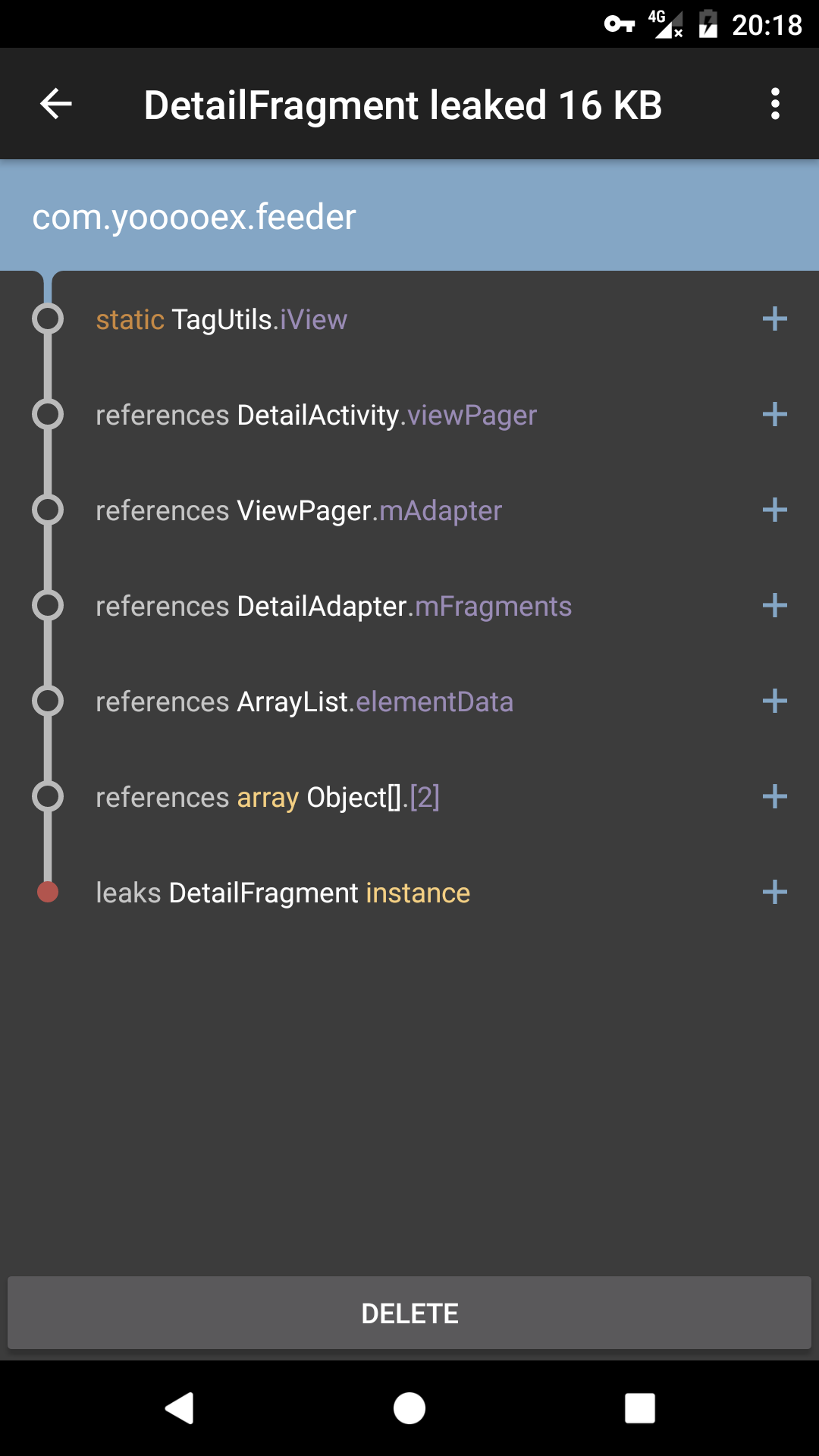
Task: Open the three-dot overflow menu
Action: tap(775, 105)
